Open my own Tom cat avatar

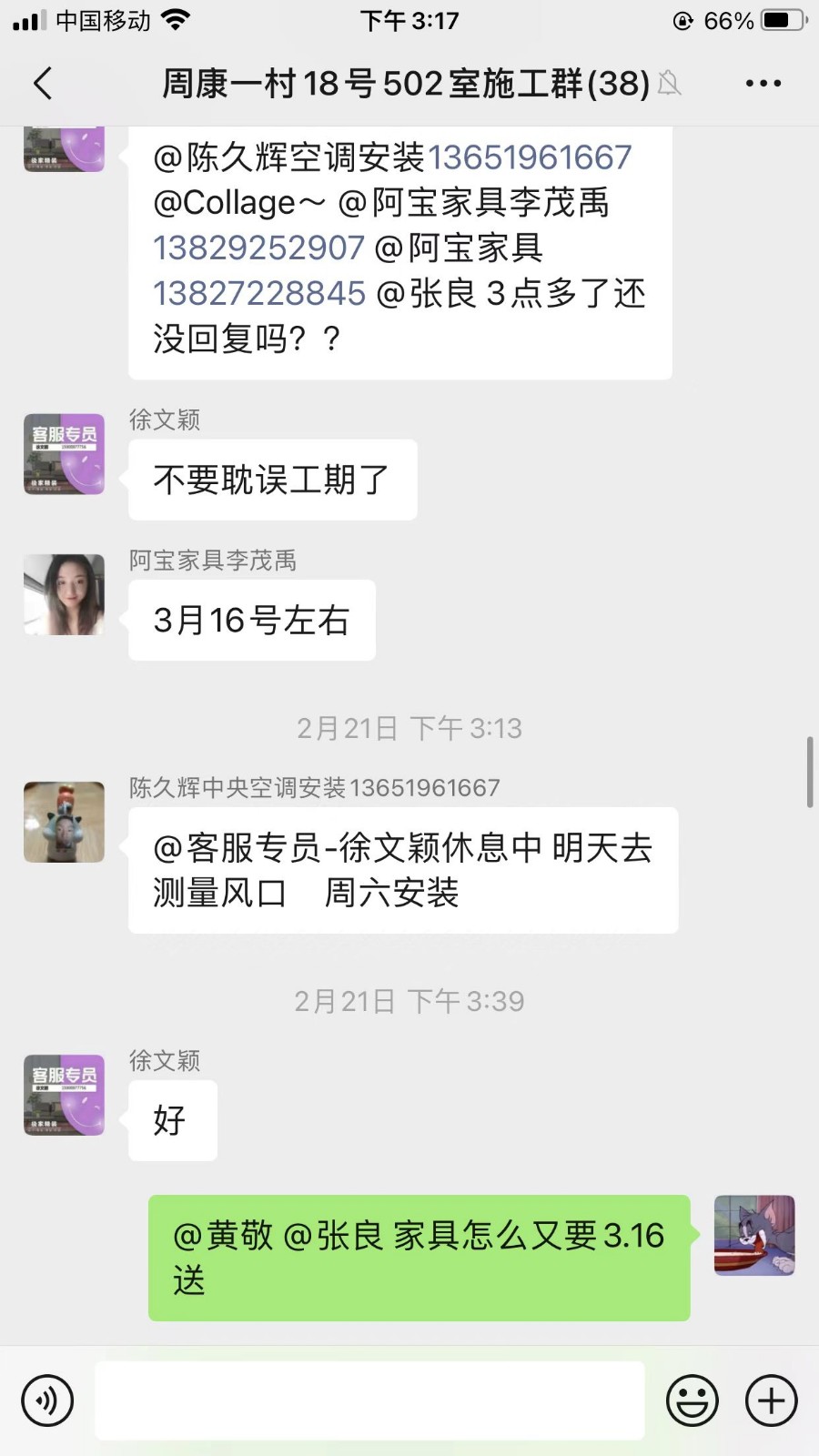tap(754, 1235)
